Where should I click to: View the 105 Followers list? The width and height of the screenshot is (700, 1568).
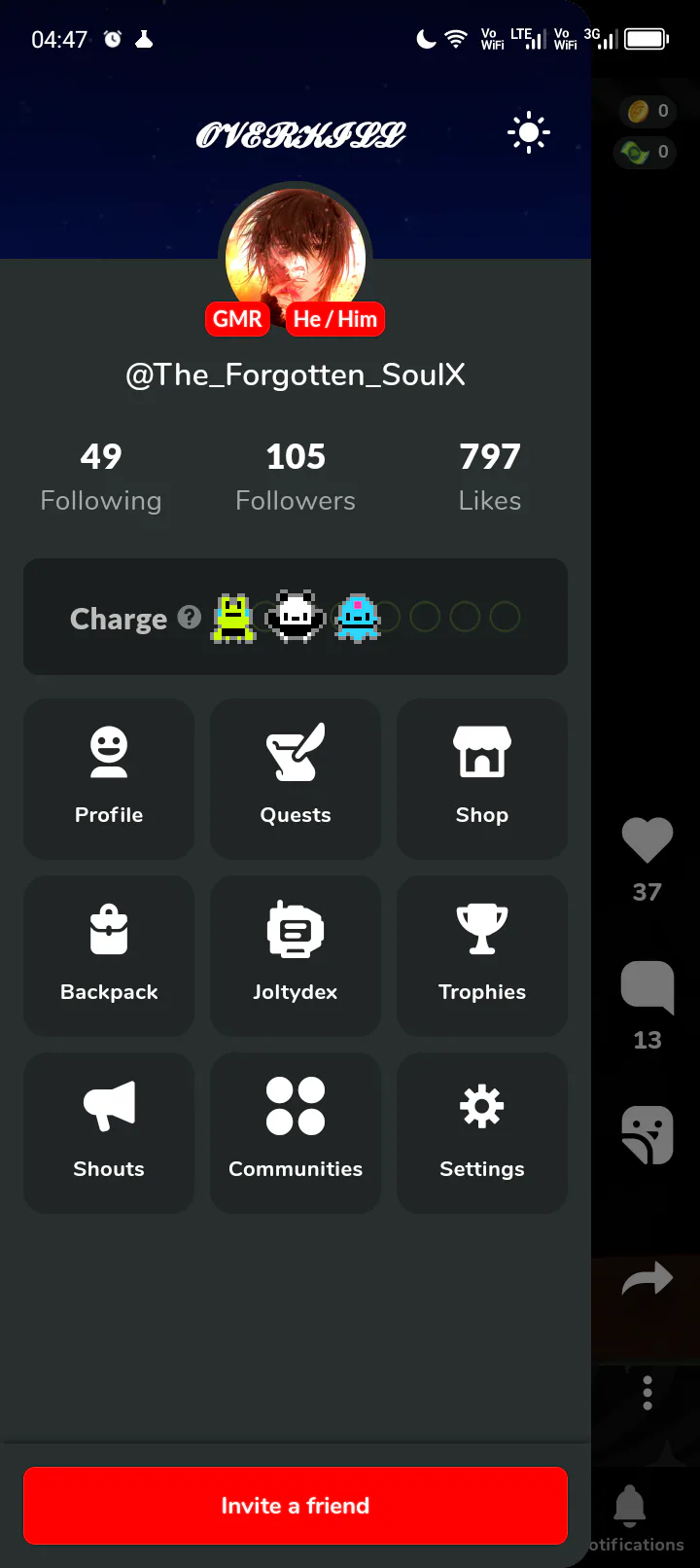point(296,477)
